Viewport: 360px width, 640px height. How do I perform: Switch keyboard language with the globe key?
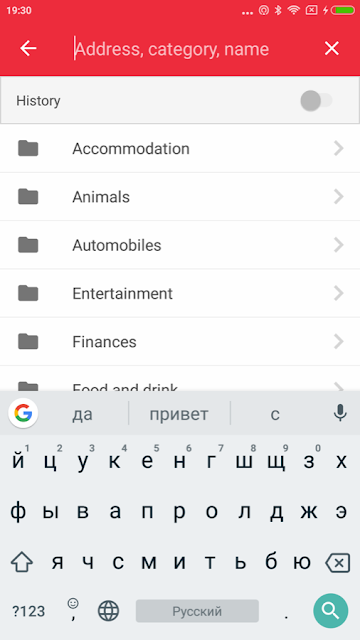pyautogui.click(x=108, y=611)
